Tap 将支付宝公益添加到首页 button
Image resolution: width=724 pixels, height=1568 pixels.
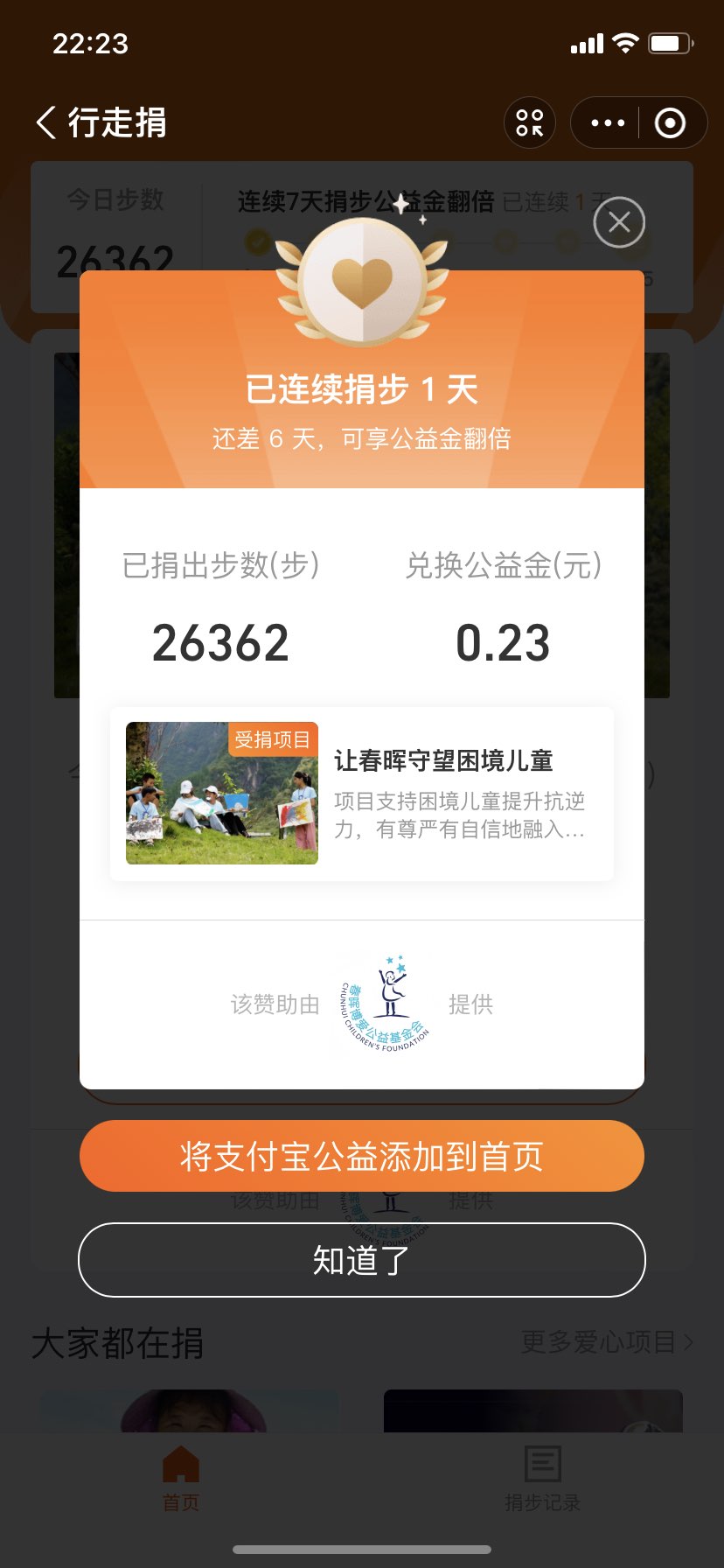pos(361,1156)
